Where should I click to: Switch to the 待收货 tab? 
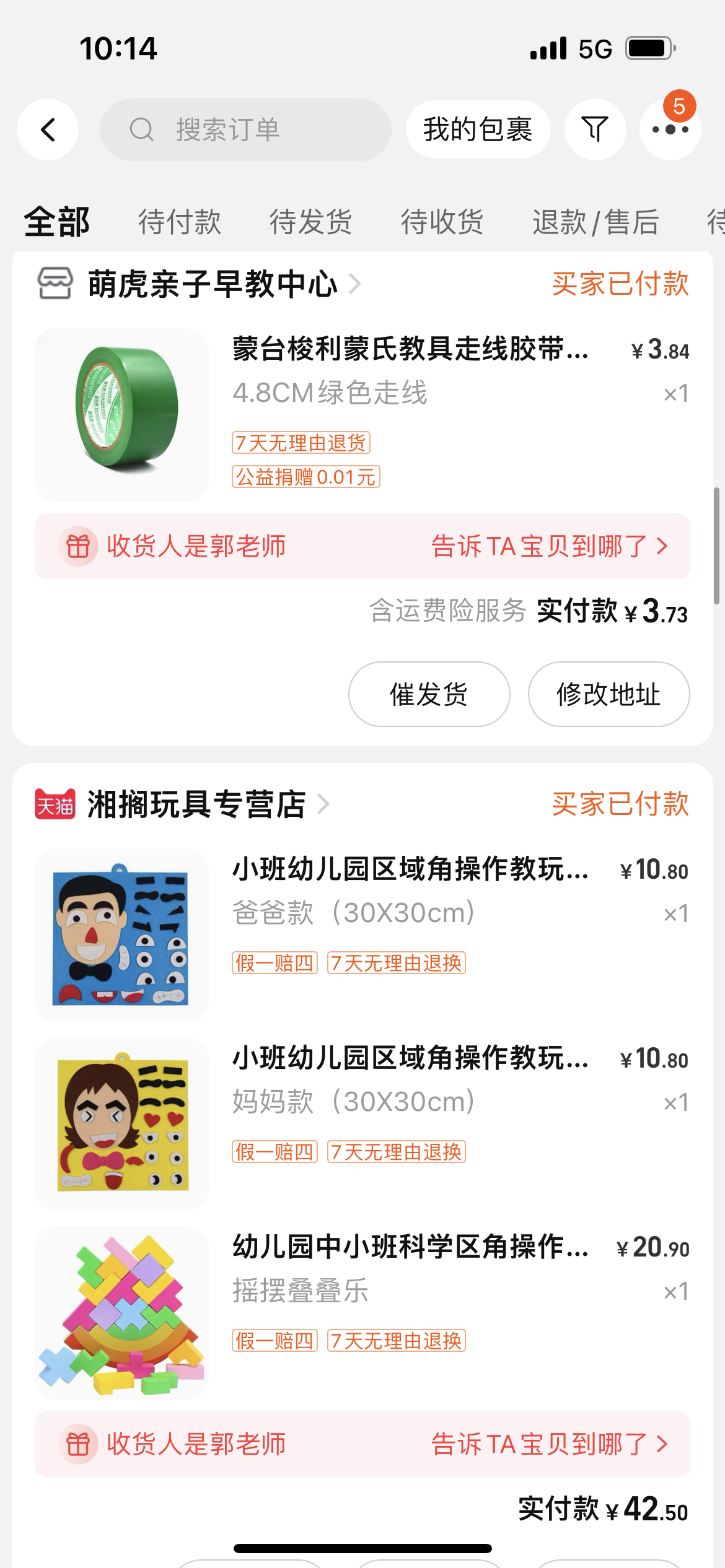click(442, 222)
